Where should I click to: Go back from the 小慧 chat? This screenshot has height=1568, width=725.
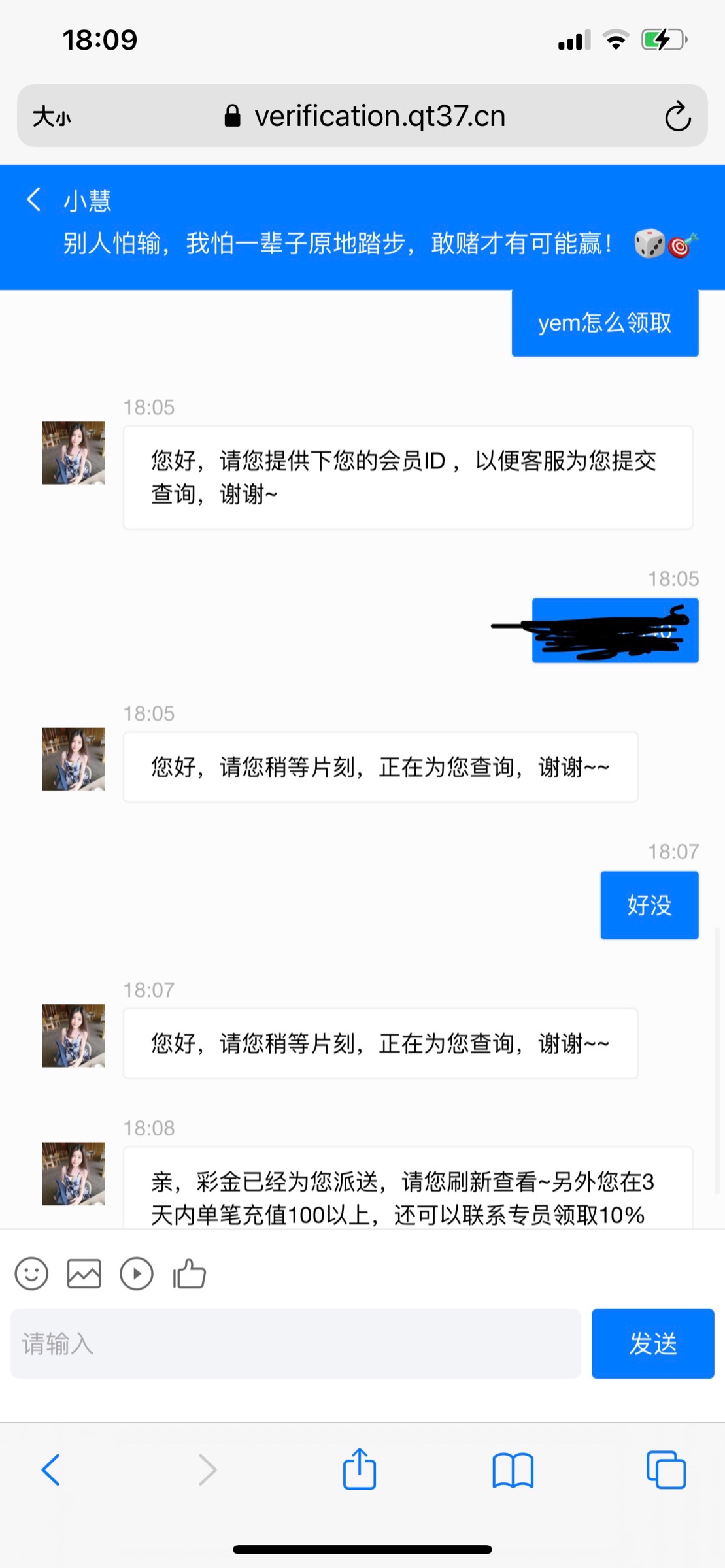click(34, 200)
